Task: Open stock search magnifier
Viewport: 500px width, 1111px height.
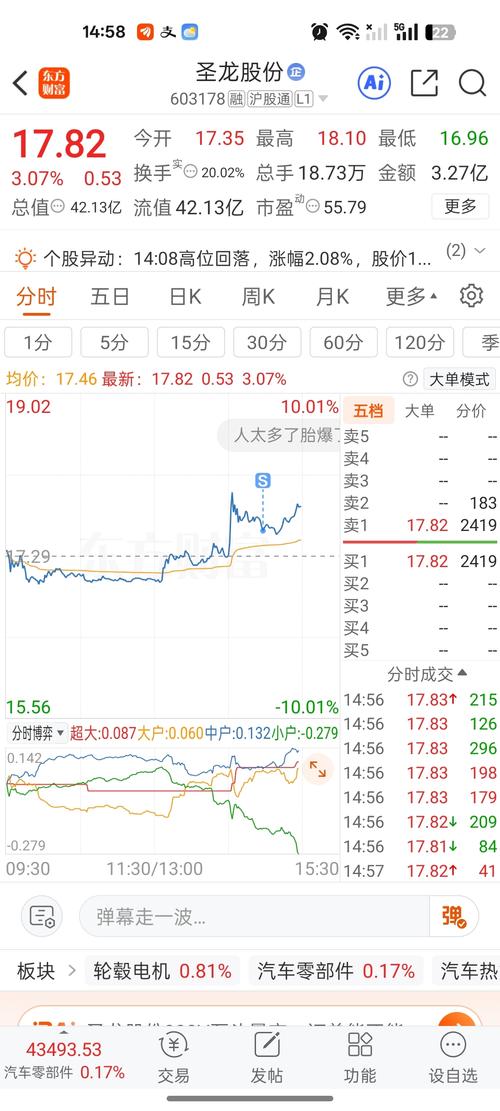Action: coord(472,84)
